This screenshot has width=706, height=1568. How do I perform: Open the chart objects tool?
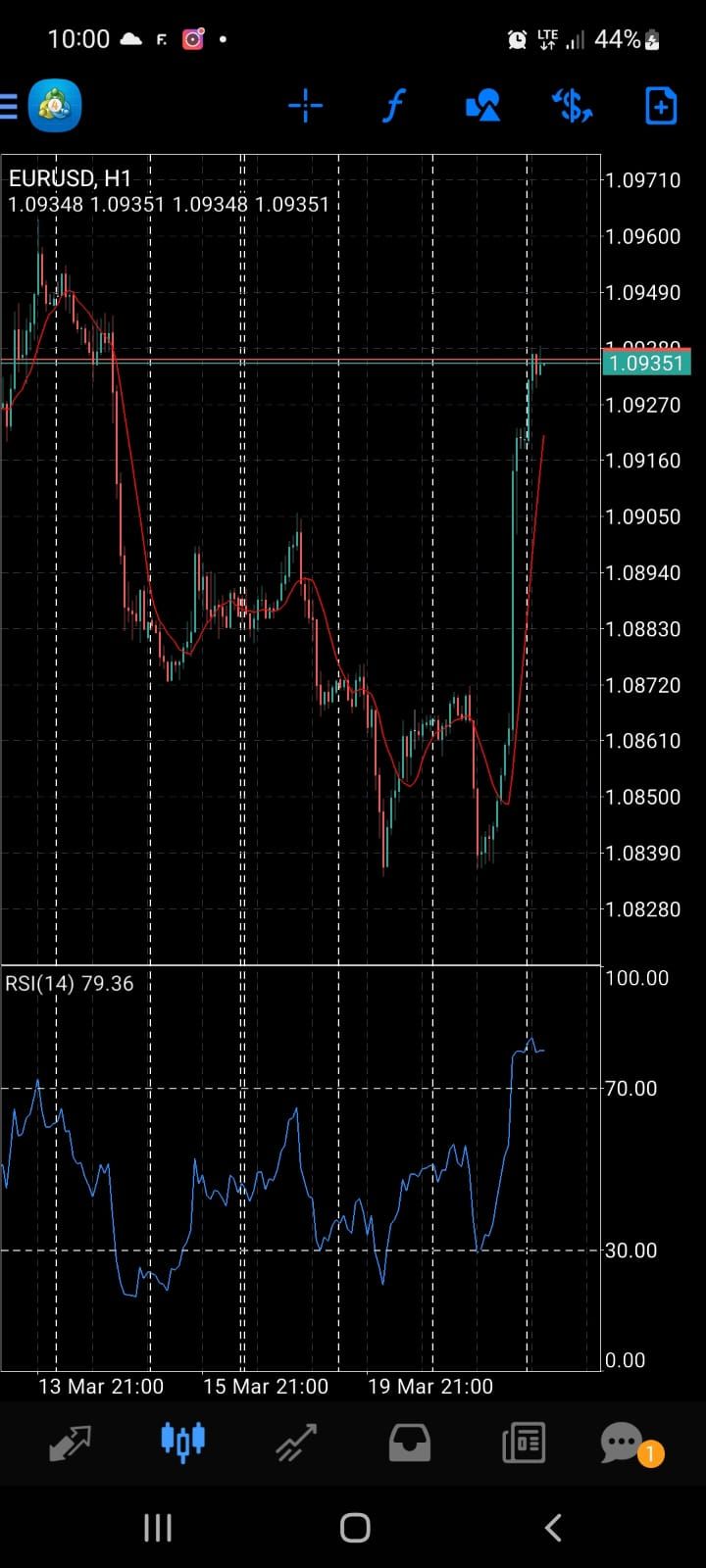pos(482,106)
